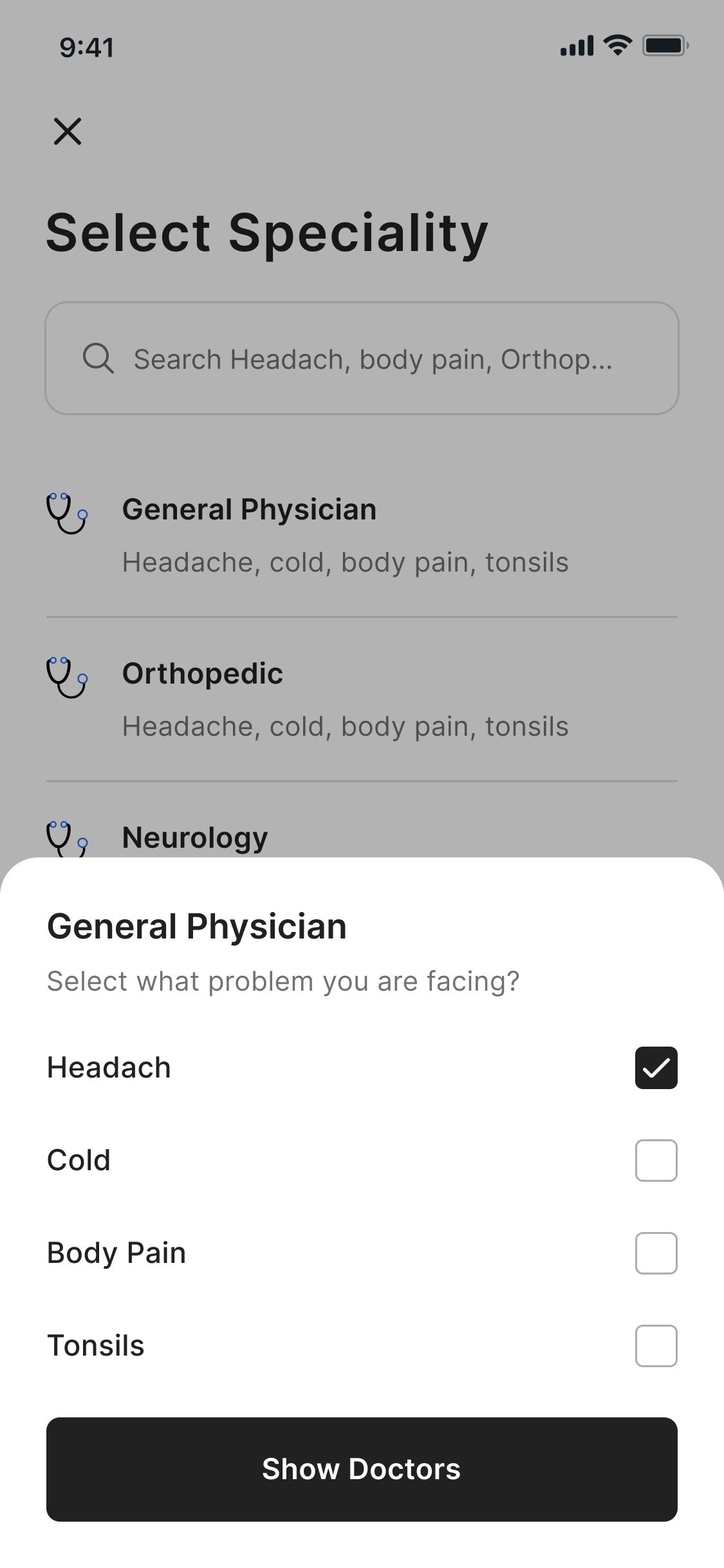Close the Select Speciality screen

click(68, 131)
